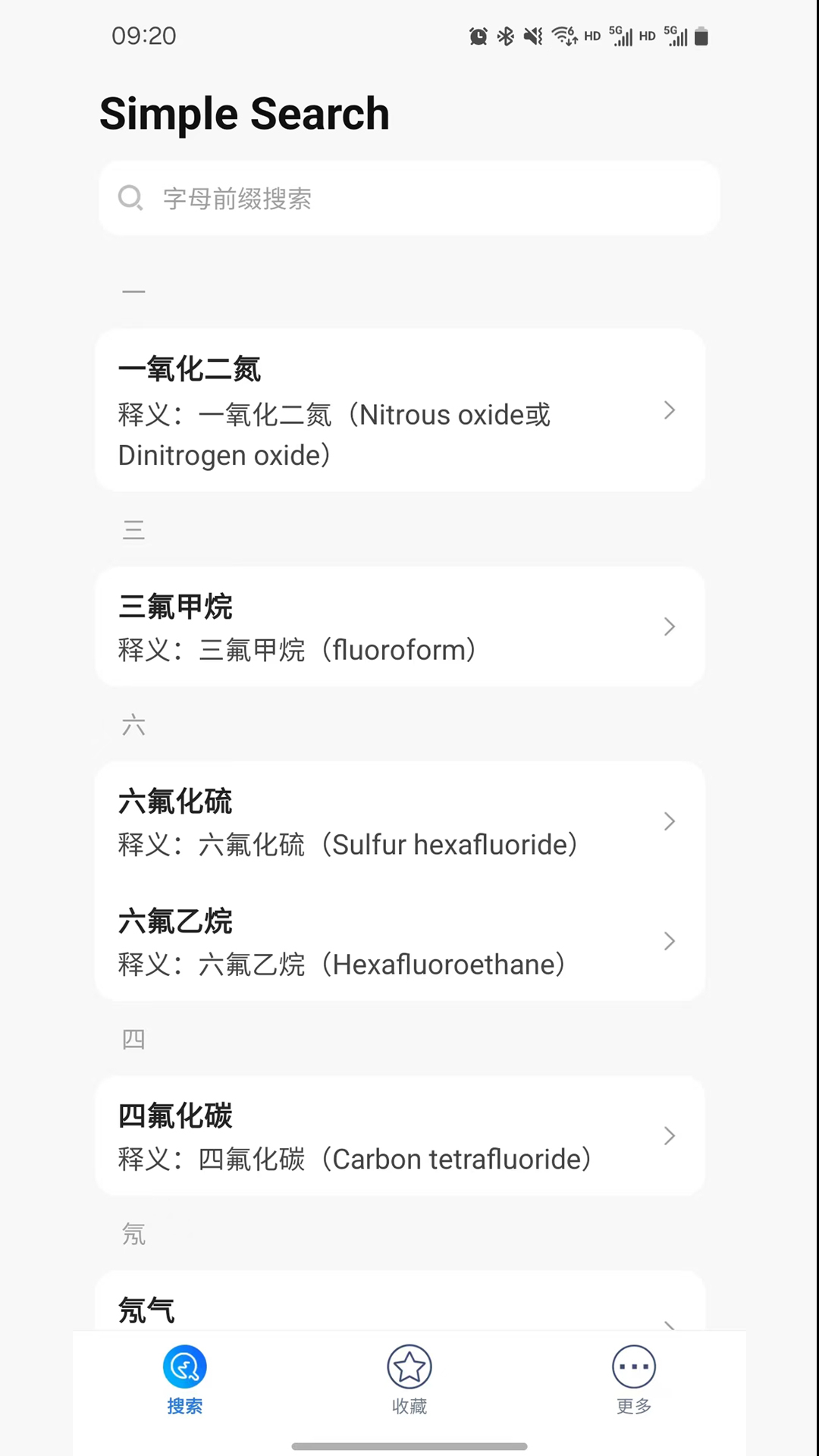This screenshot has height=1456, width=819.
Task: Open chevron next to 四氟化碳
Action: pos(670,1136)
